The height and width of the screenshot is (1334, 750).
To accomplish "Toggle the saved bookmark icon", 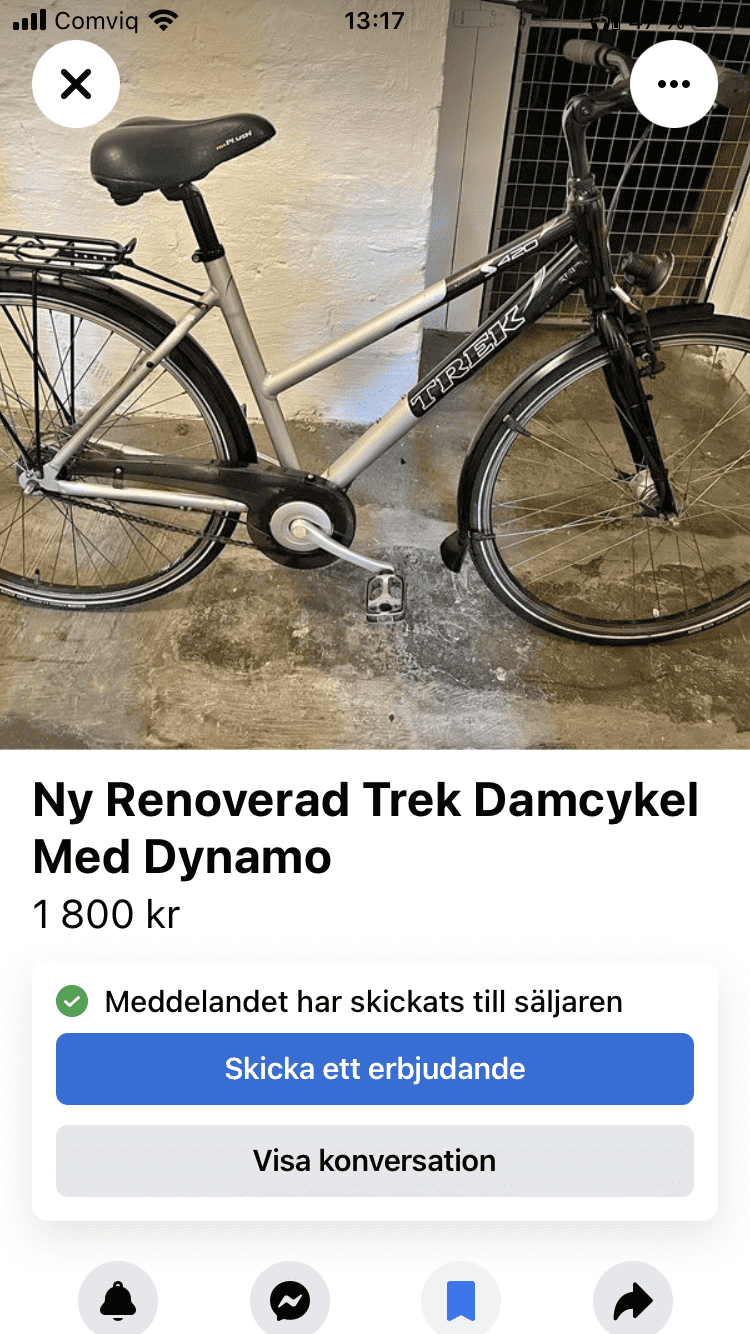I will (x=461, y=1300).
